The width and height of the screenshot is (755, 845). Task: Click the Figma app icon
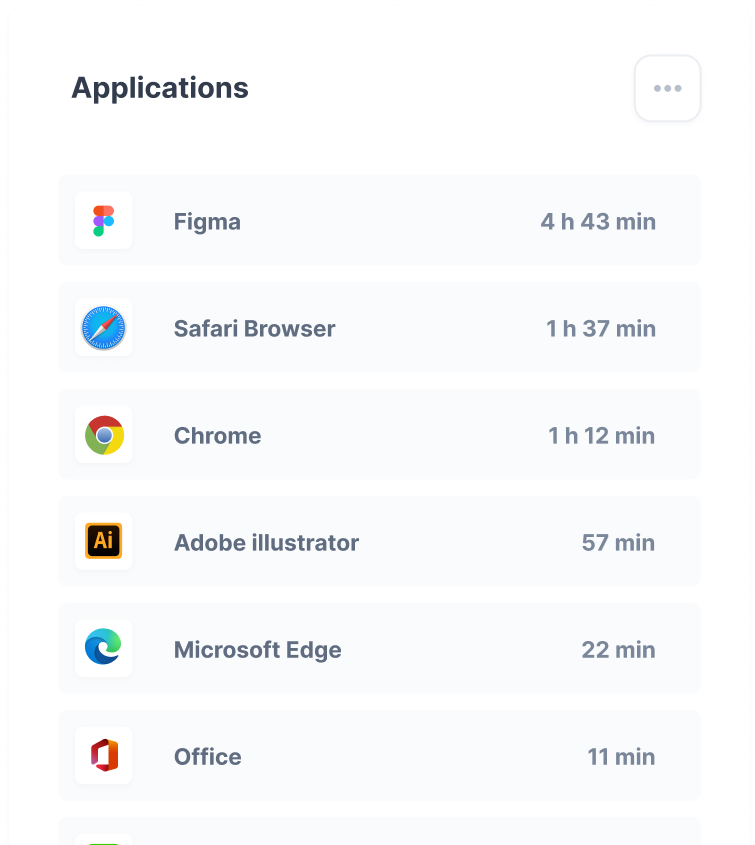point(103,220)
